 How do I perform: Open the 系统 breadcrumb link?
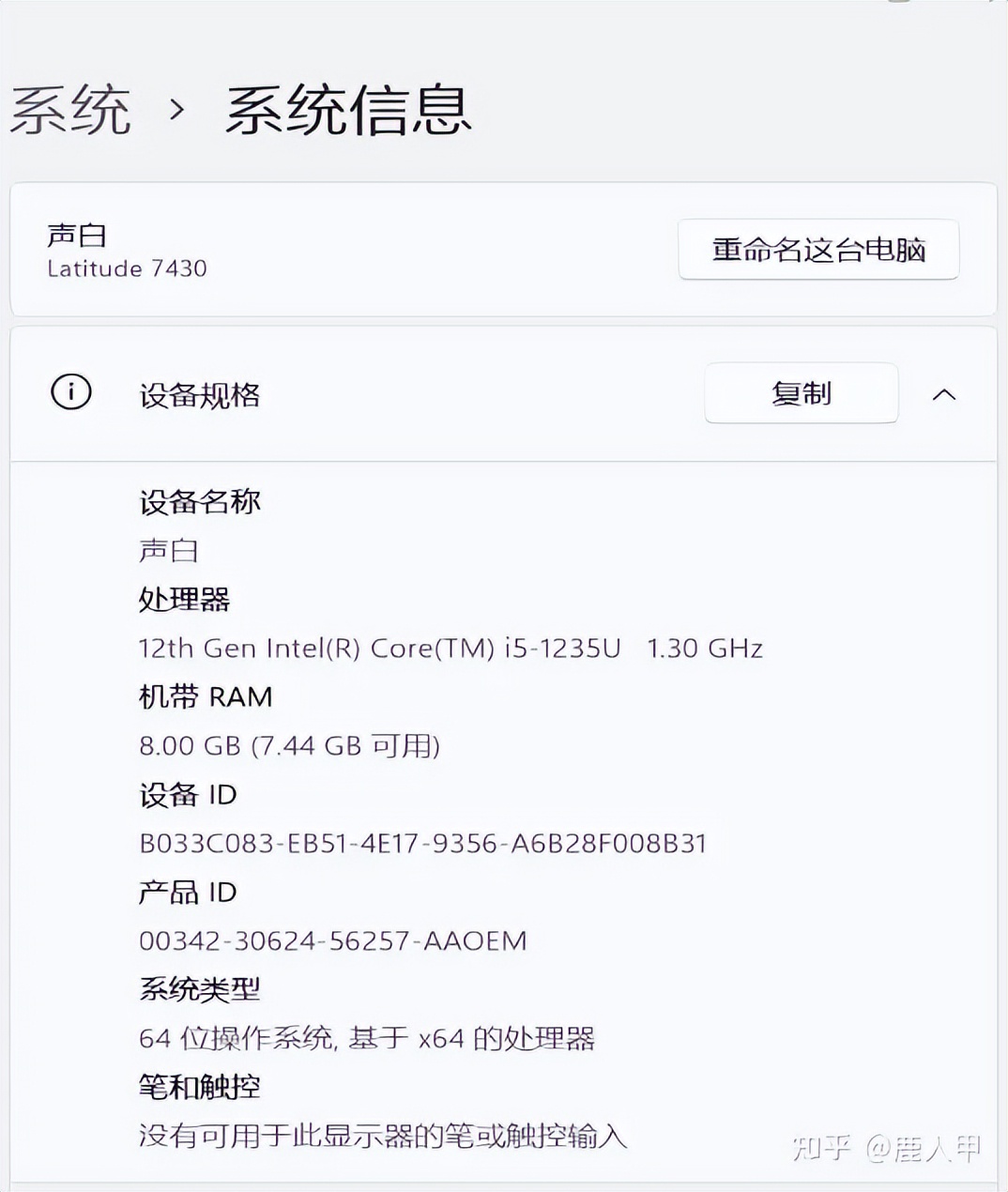coord(69,110)
